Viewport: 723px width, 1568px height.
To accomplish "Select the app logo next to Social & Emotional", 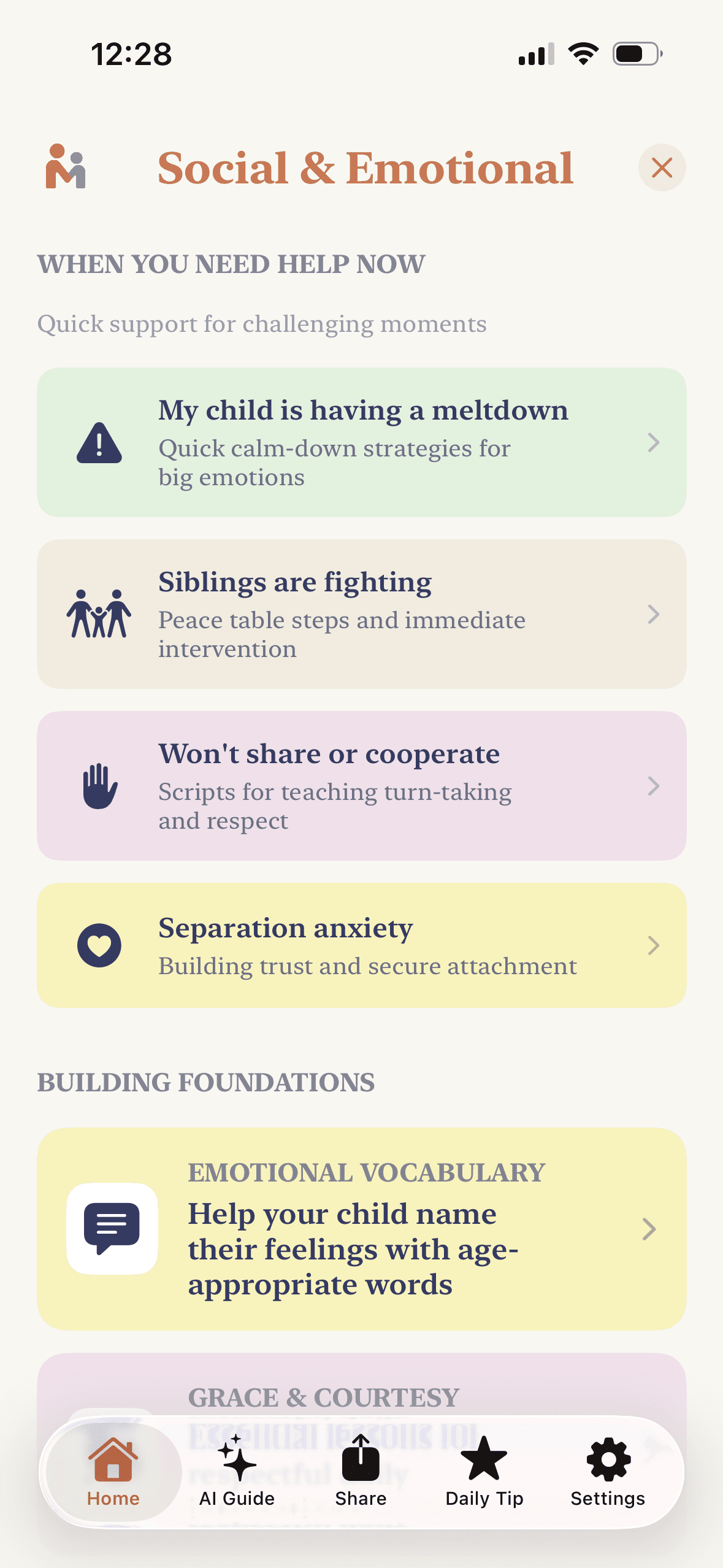I will [x=66, y=167].
